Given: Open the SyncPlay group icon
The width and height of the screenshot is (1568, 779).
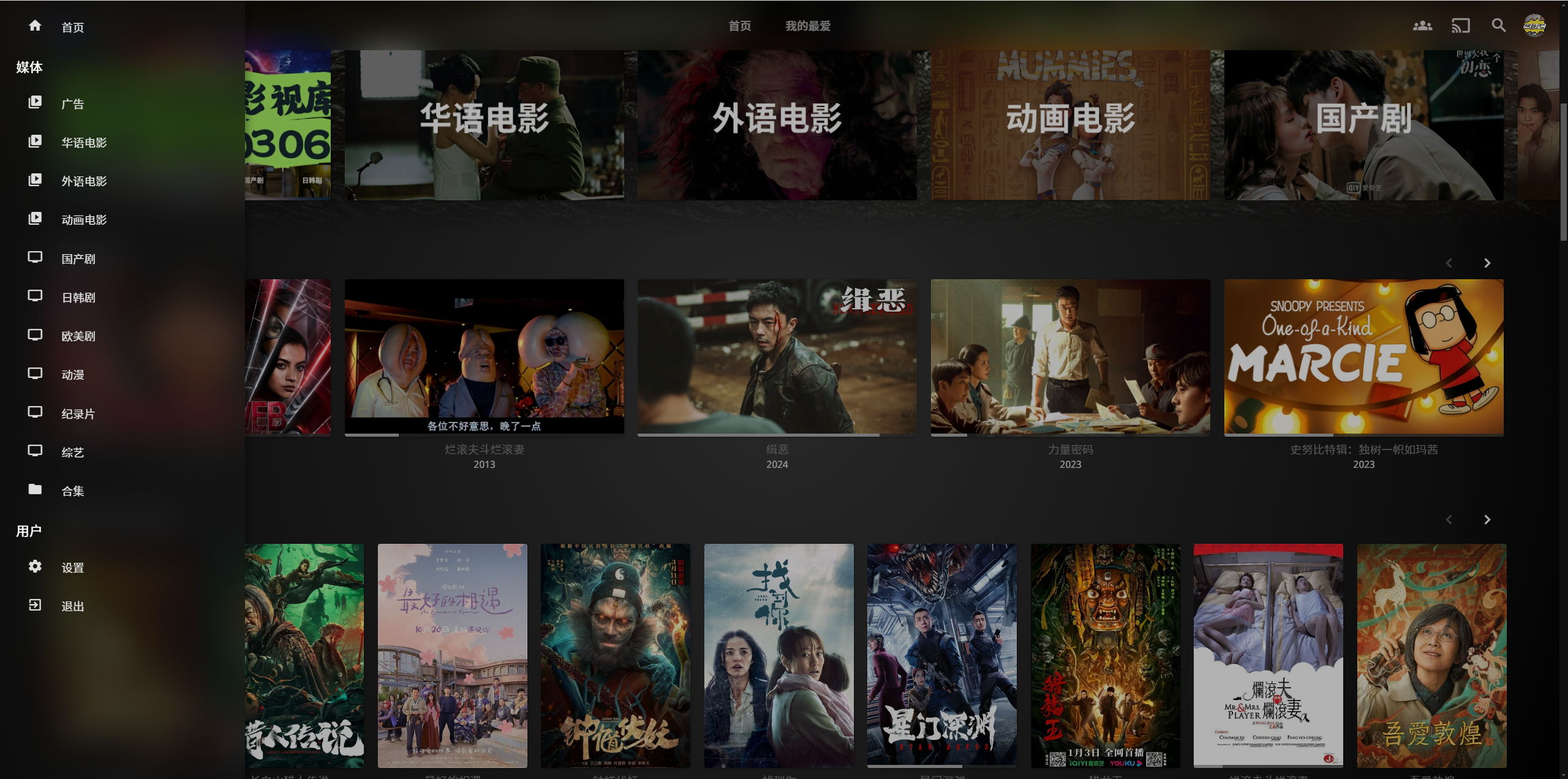Looking at the screenshot, I should [x=1422, y=26].
